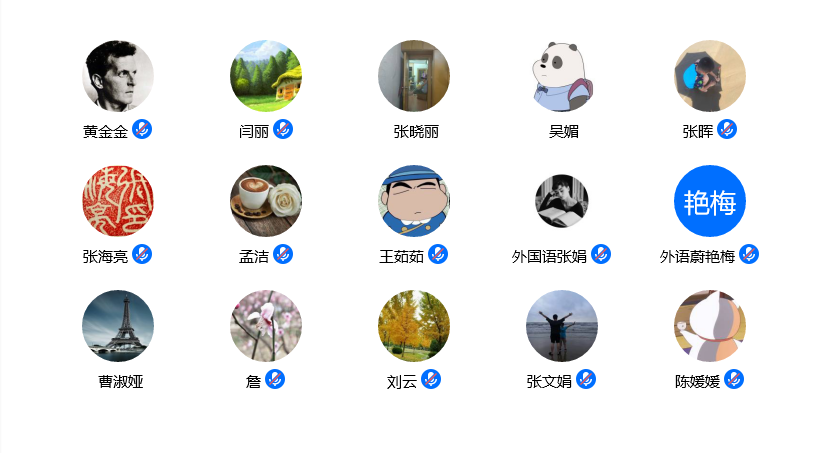Open 黄金金's profile avatar
The height and width of the screenshot is (453, 835).
[x=118, y=76]
